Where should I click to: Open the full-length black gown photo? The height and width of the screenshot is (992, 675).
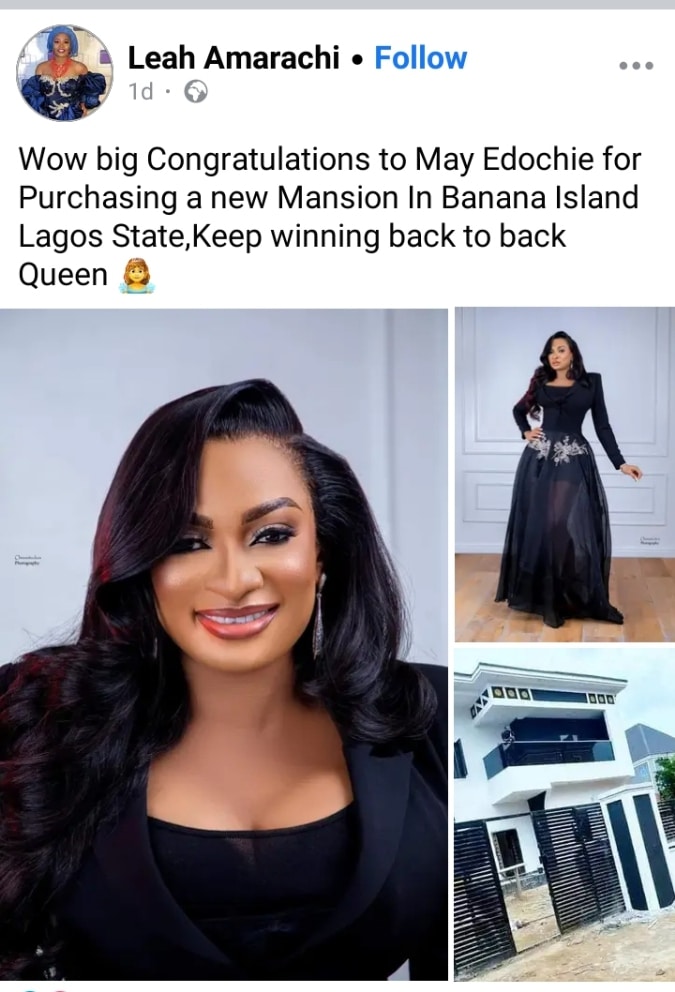point(564,474)
